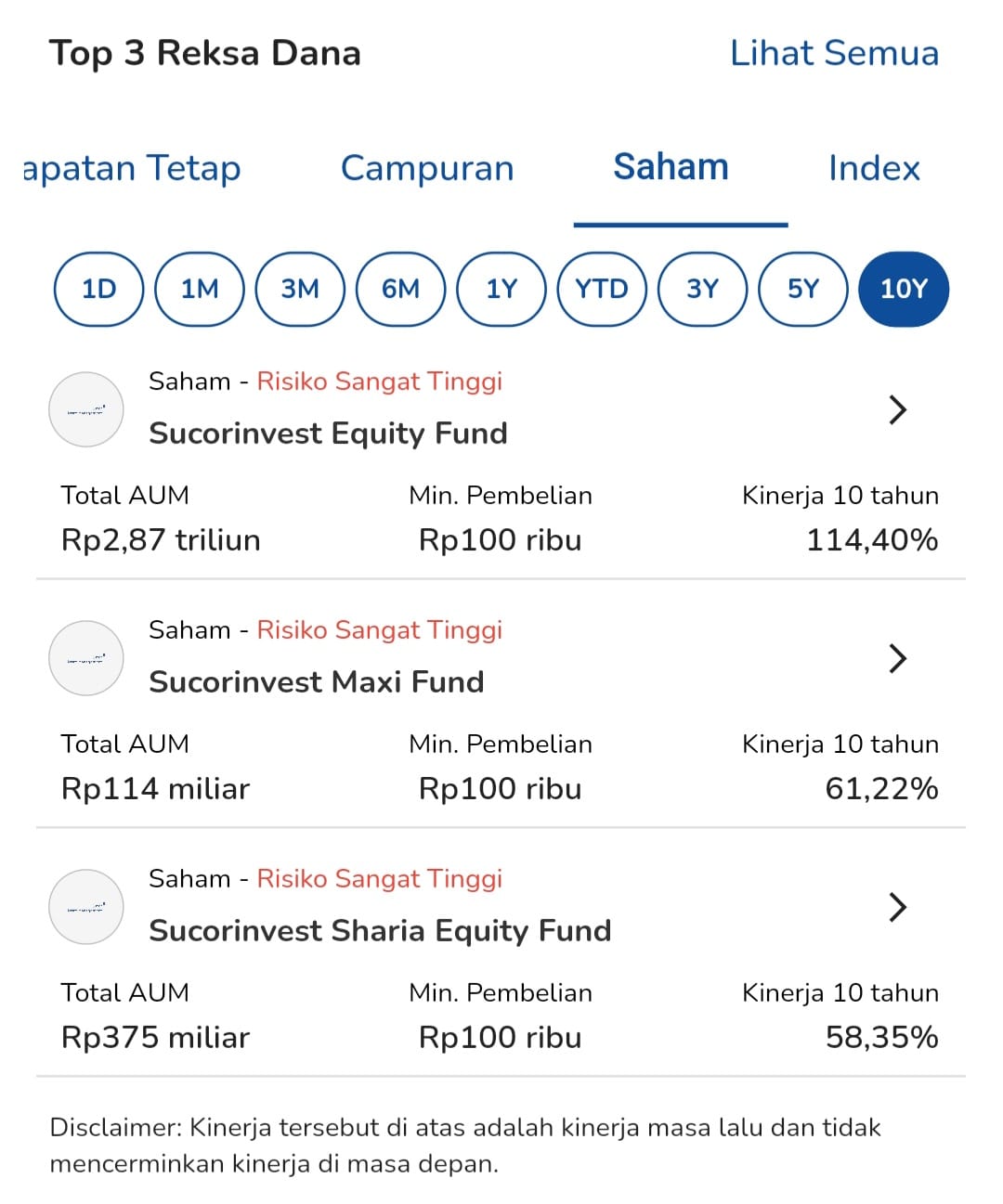Tap the Sucorinvest Sharia Equity Fund logo

85,907
